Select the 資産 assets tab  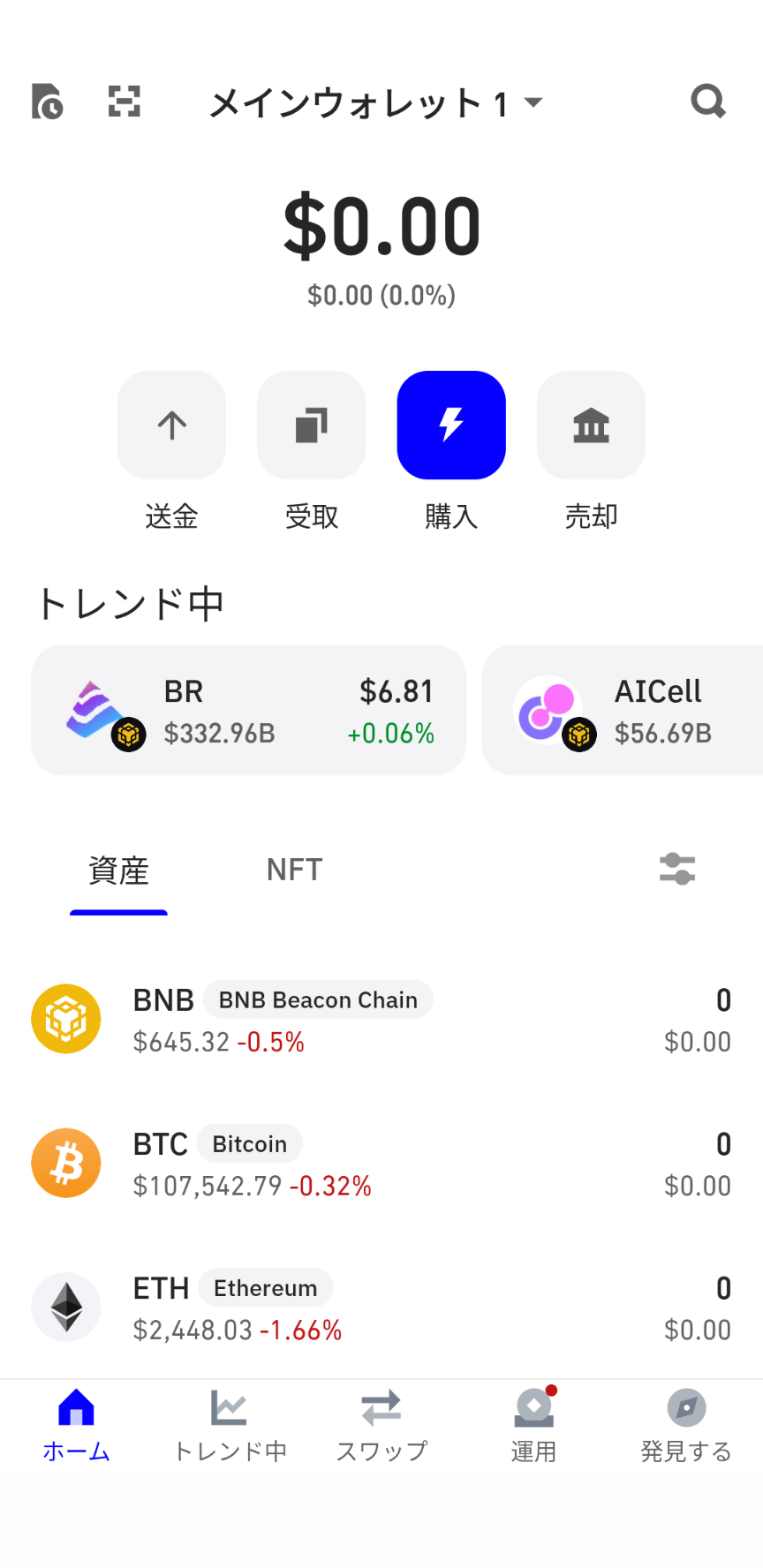click(118, 871)
